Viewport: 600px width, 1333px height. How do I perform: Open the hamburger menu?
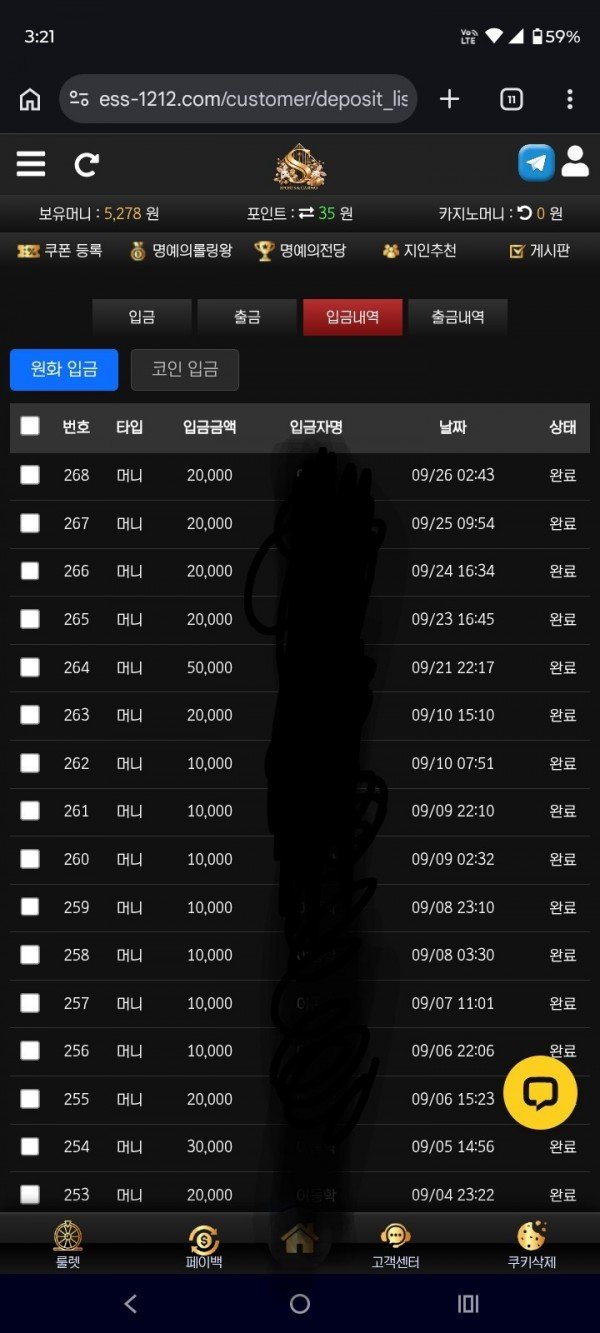pyautogui.click(x=31, y=164)
